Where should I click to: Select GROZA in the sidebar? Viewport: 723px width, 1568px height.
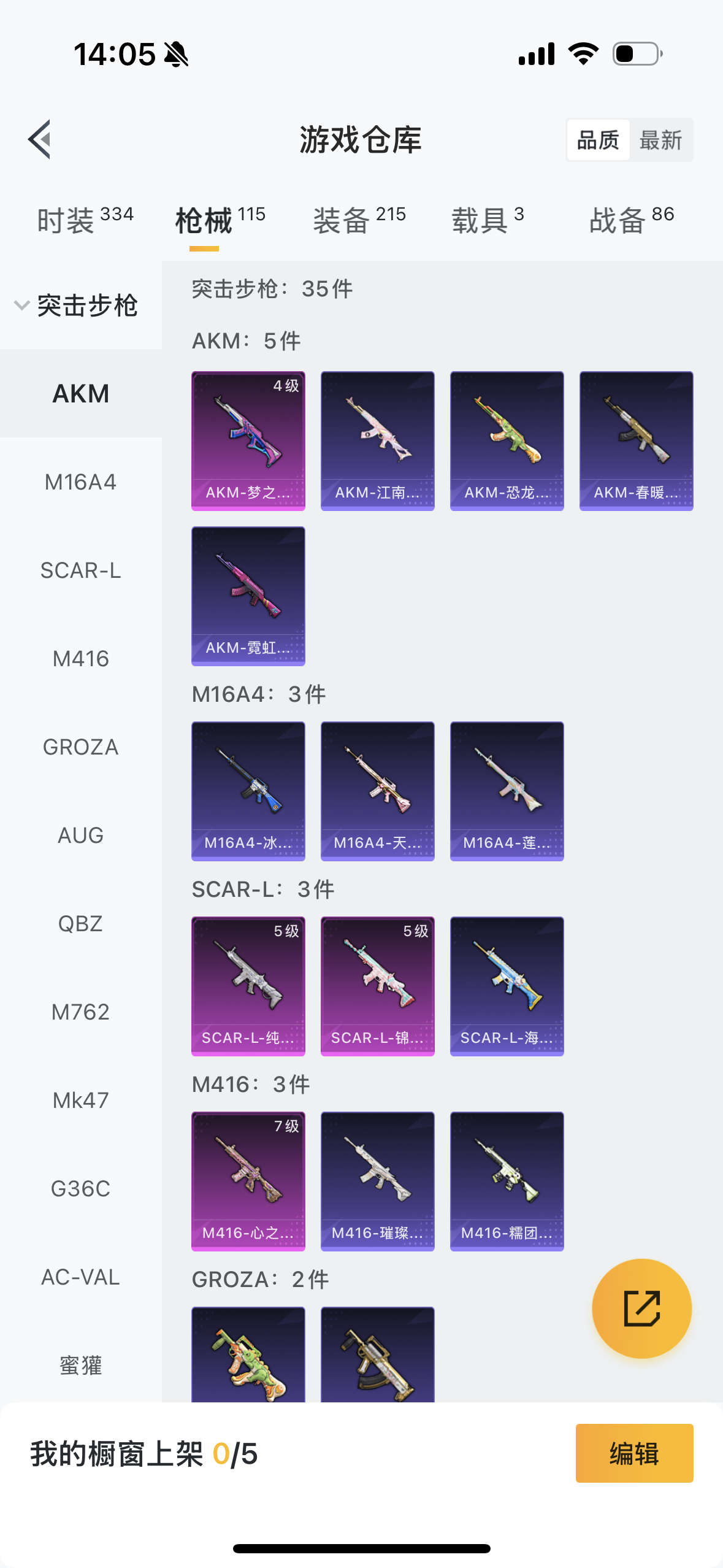81,747
